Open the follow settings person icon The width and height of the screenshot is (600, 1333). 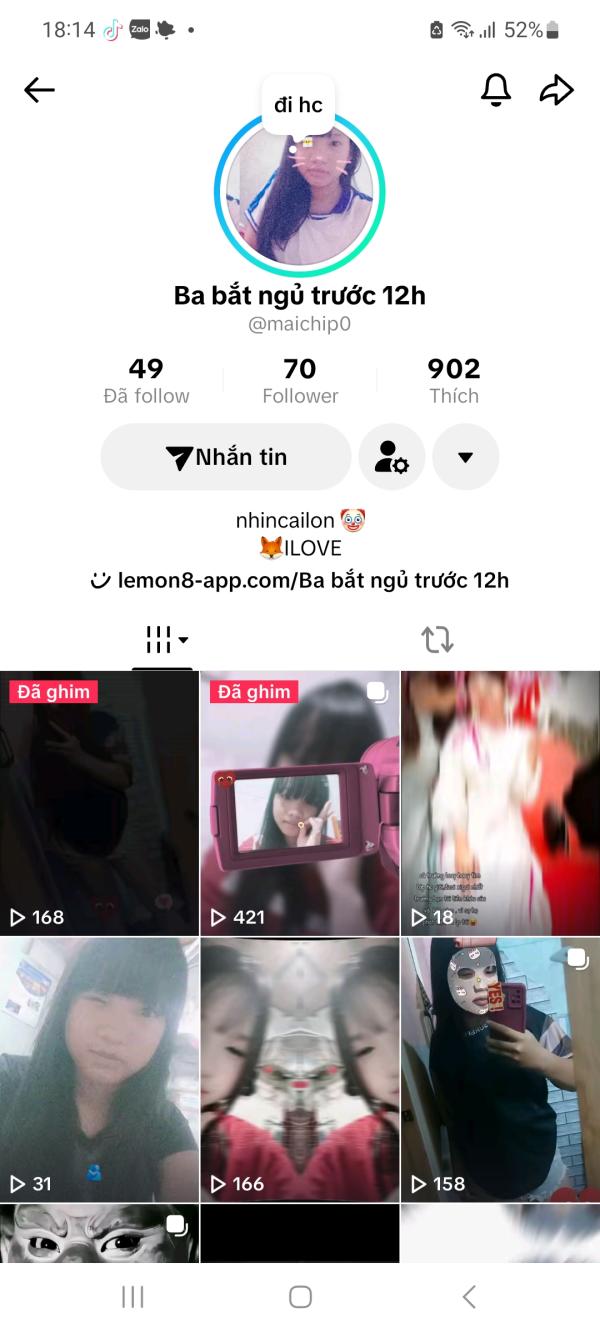[392, 457]
